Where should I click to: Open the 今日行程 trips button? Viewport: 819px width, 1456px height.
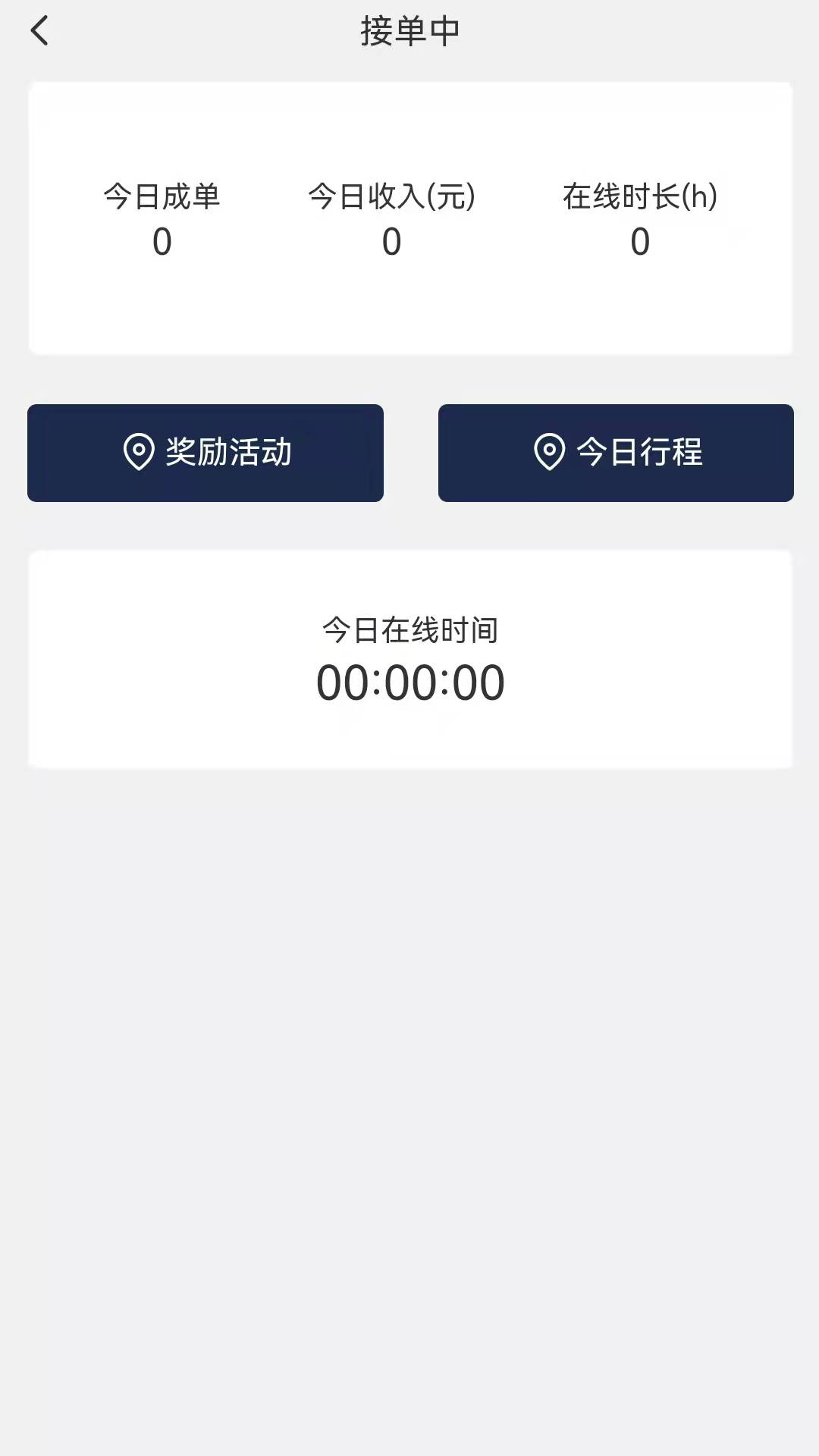pyautogui.click(x=616, y=453)
